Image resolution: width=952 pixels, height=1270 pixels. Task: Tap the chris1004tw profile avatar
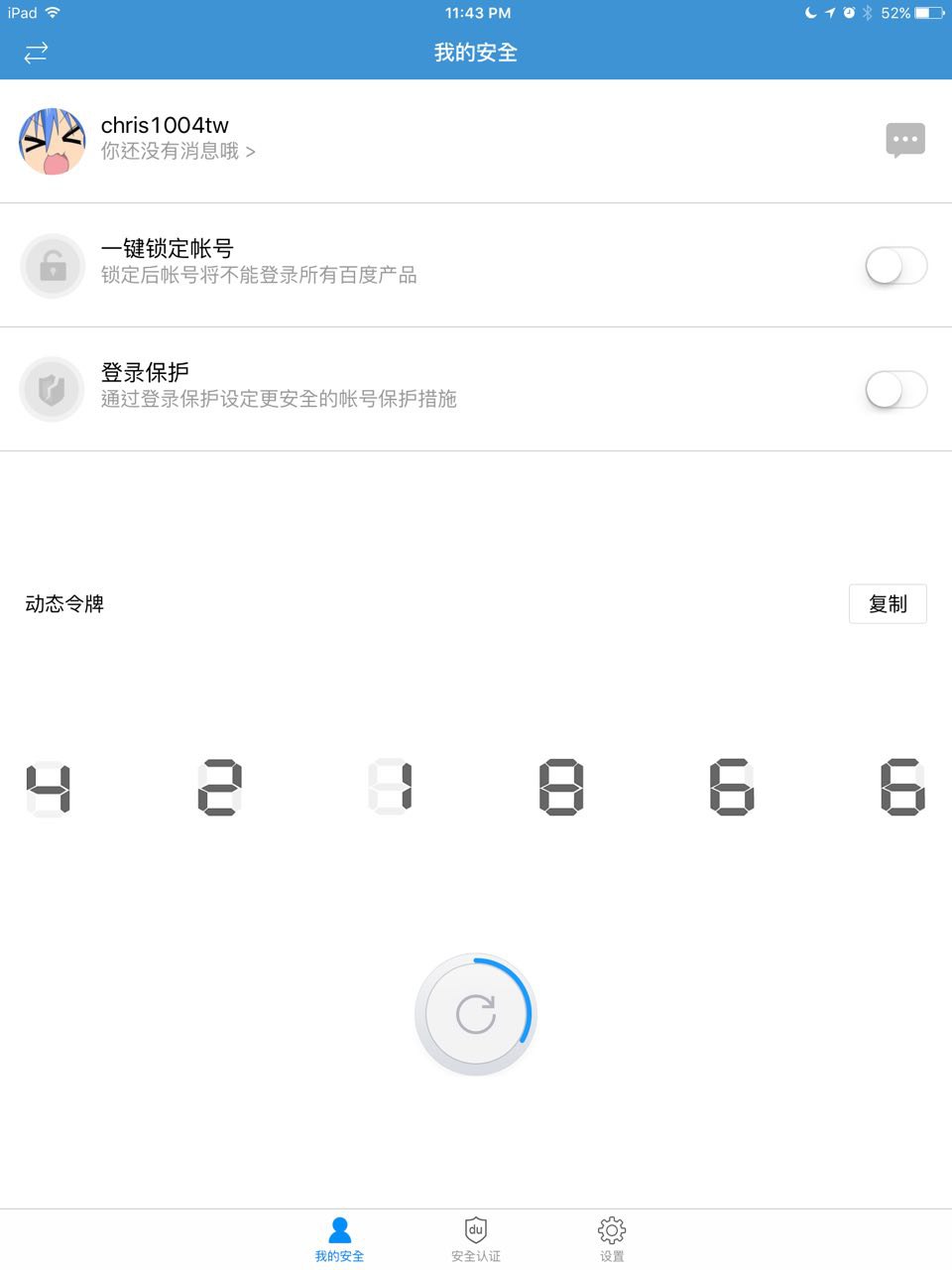point(52,141)
